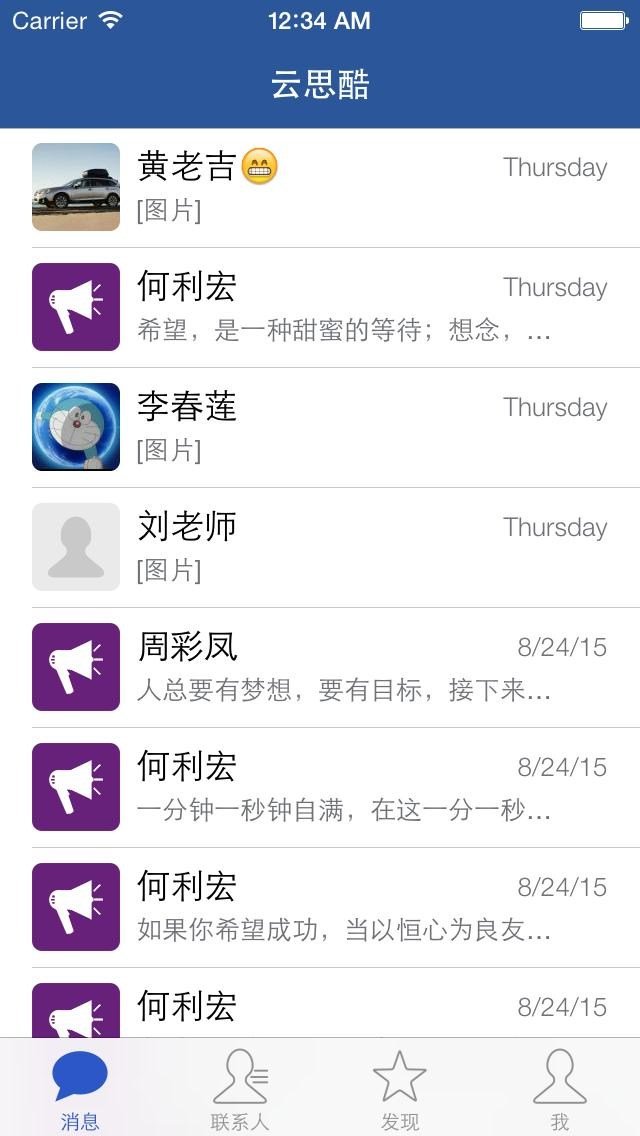Image resolution: width=640 pixels, height=1136 pixels.
Task: Switch to the 消息 tab
Action: click(80, 1088)
